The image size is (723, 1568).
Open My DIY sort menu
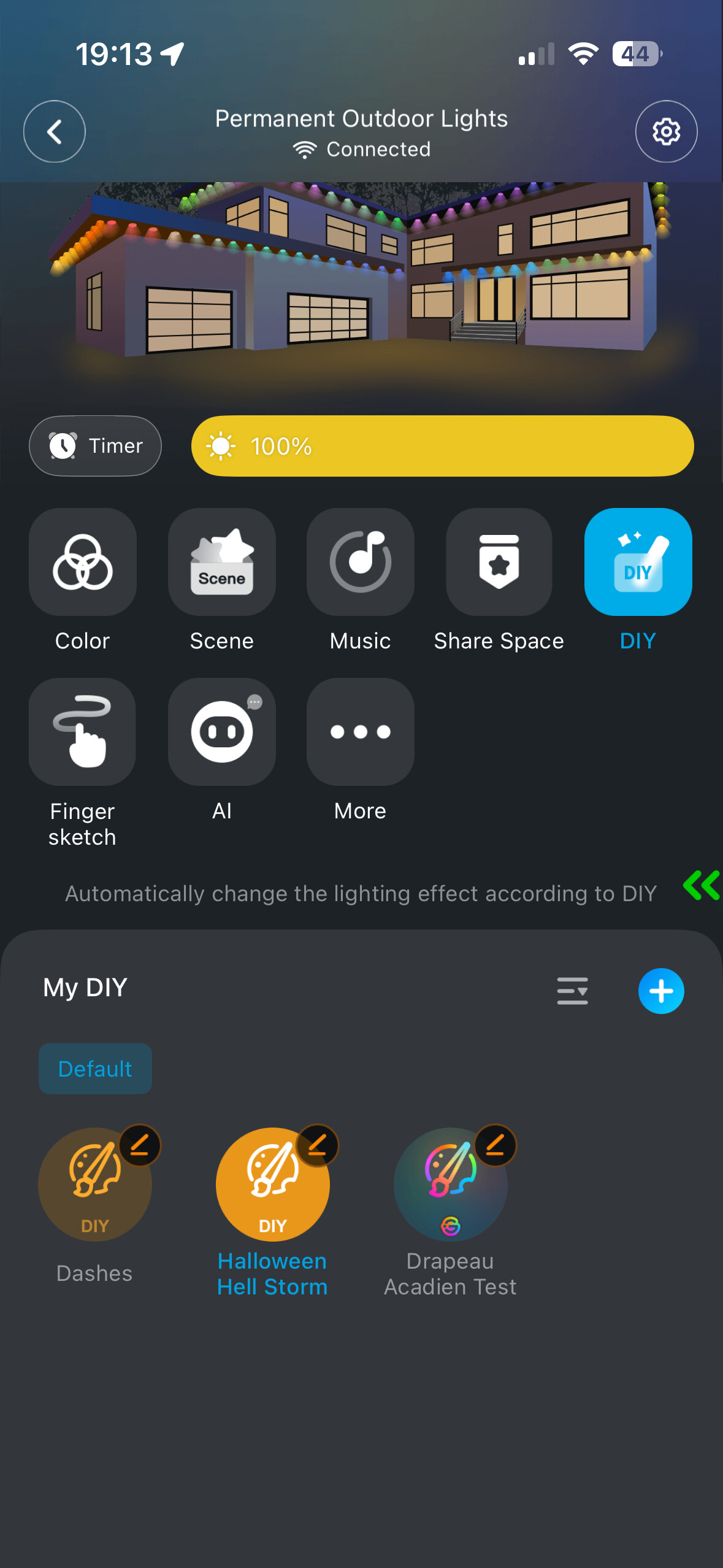[x=572, y=991]
